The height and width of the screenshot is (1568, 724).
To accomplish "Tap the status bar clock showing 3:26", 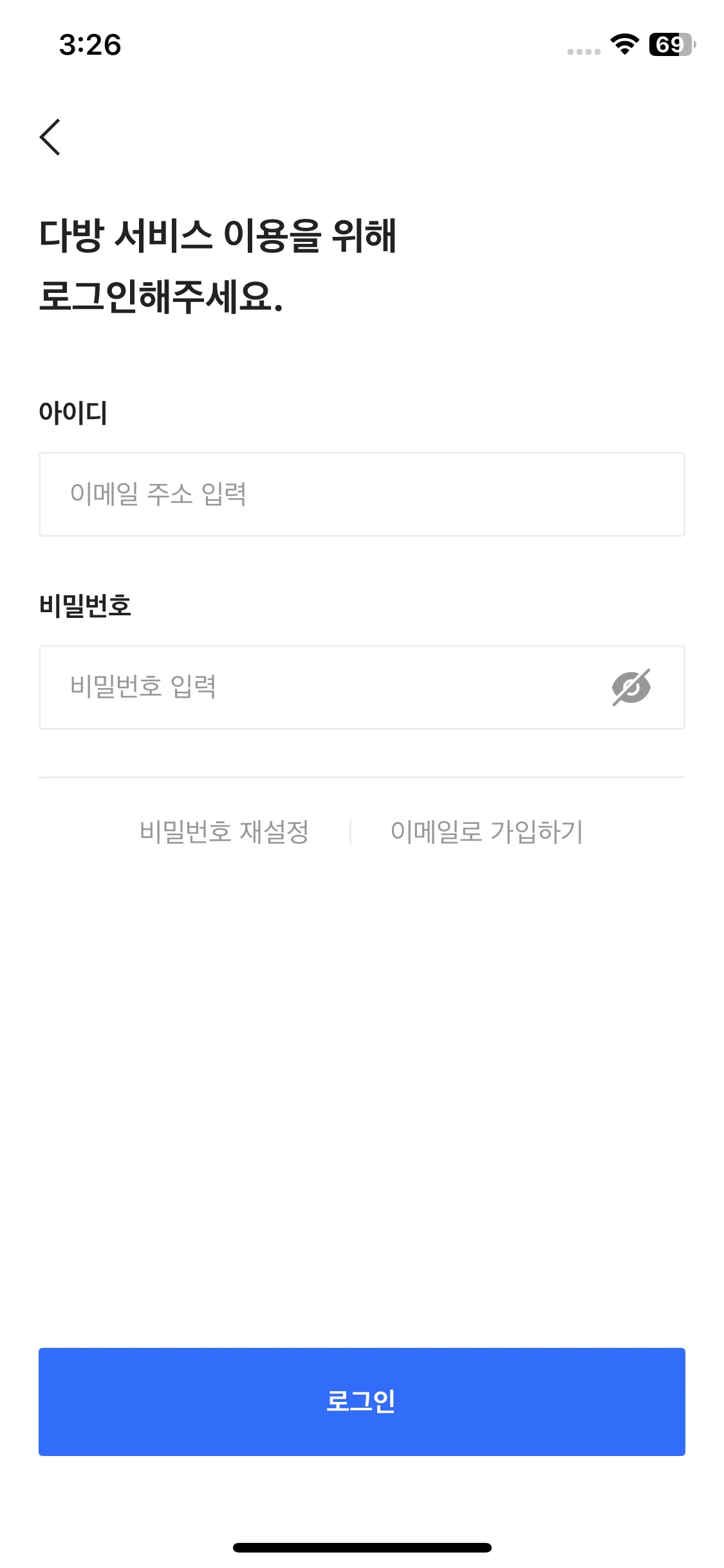I will pos(90,44).
